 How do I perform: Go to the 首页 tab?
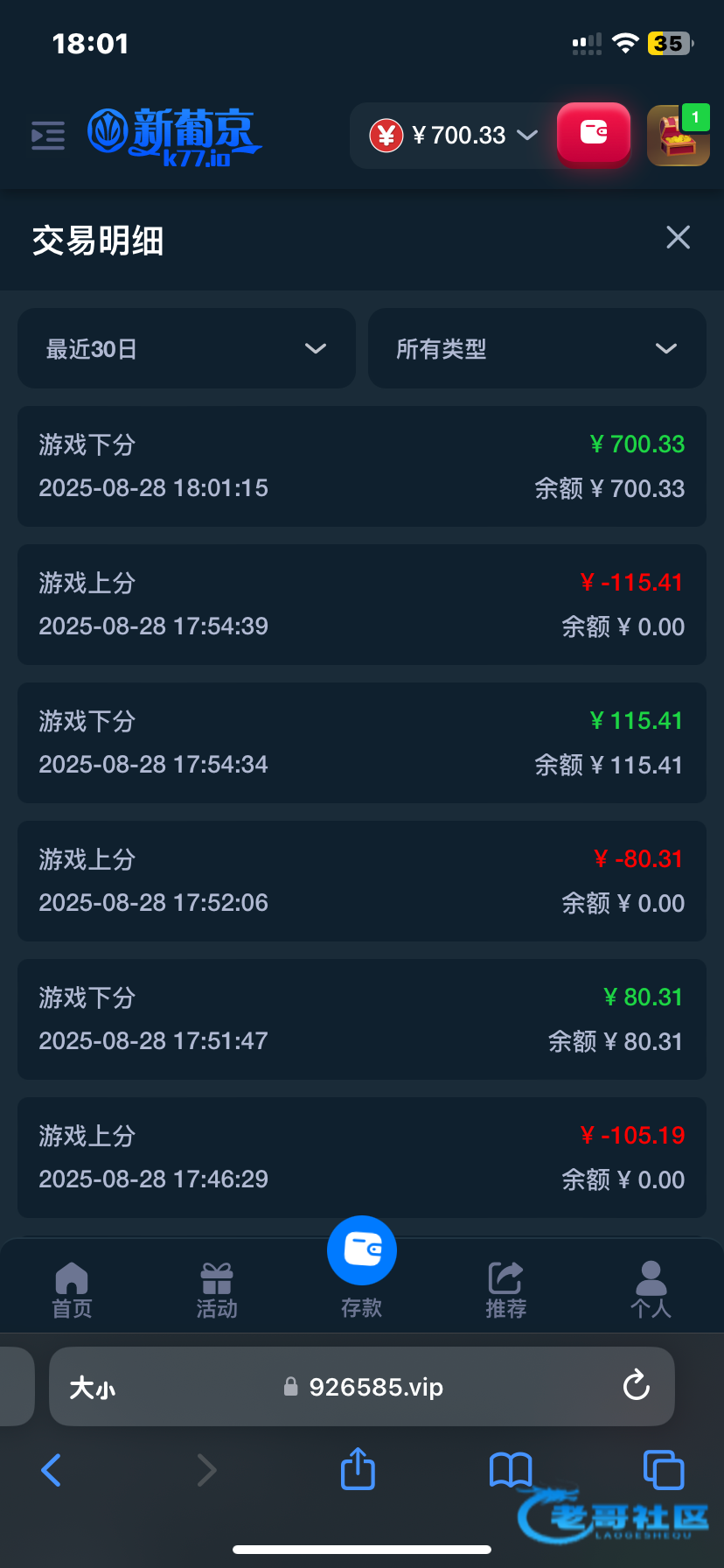coord(72,1290)
